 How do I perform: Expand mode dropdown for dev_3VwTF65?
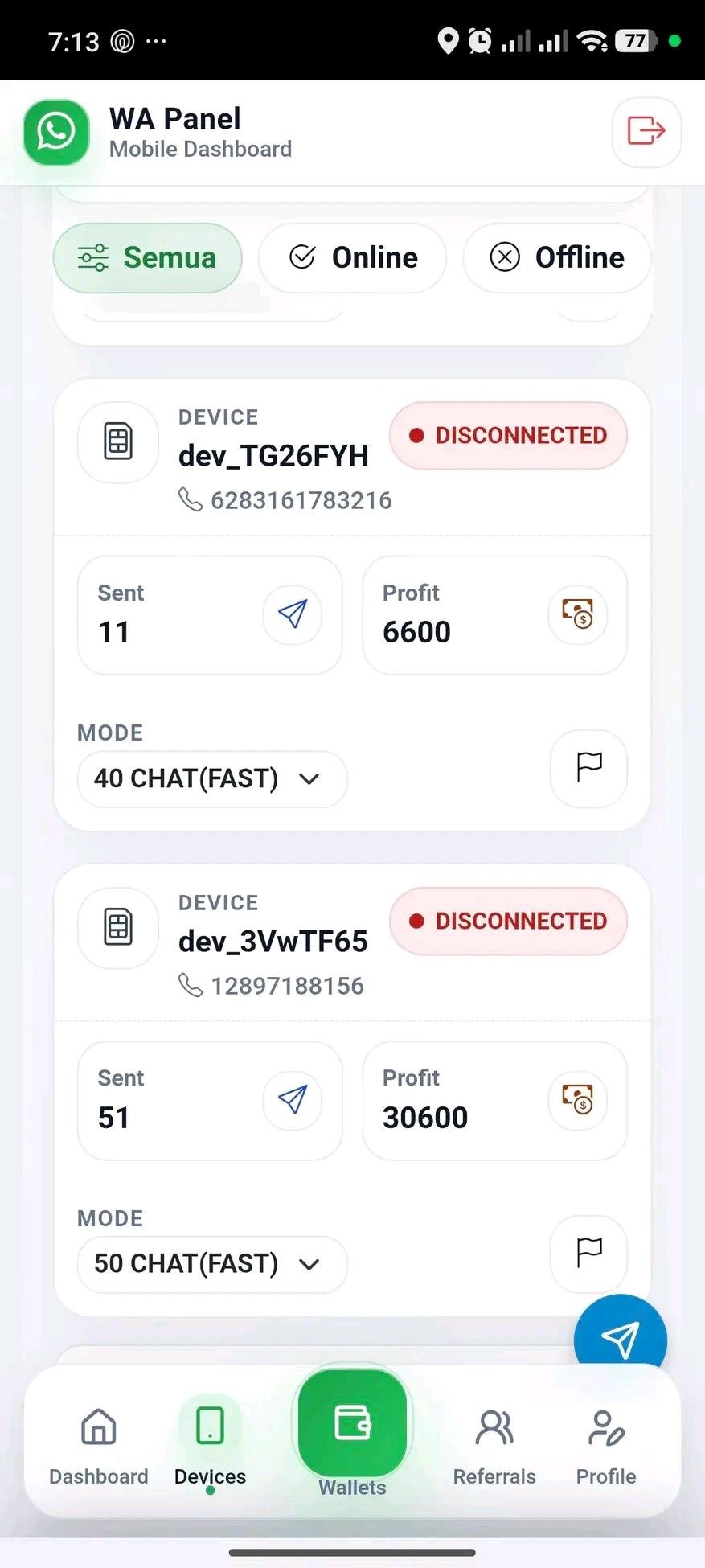tap(212, 1264)
